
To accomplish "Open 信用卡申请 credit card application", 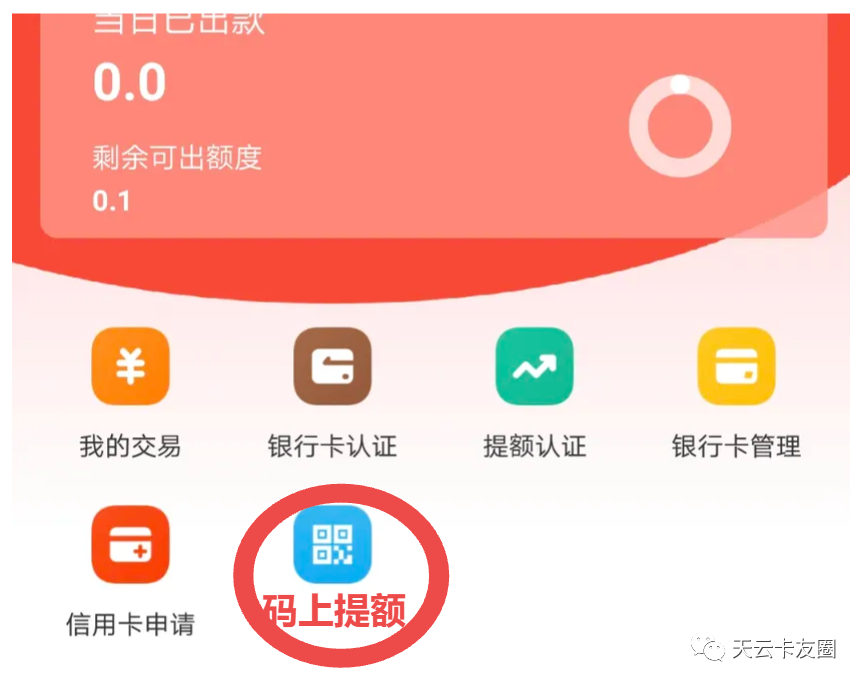I will (x=130, y=545).
